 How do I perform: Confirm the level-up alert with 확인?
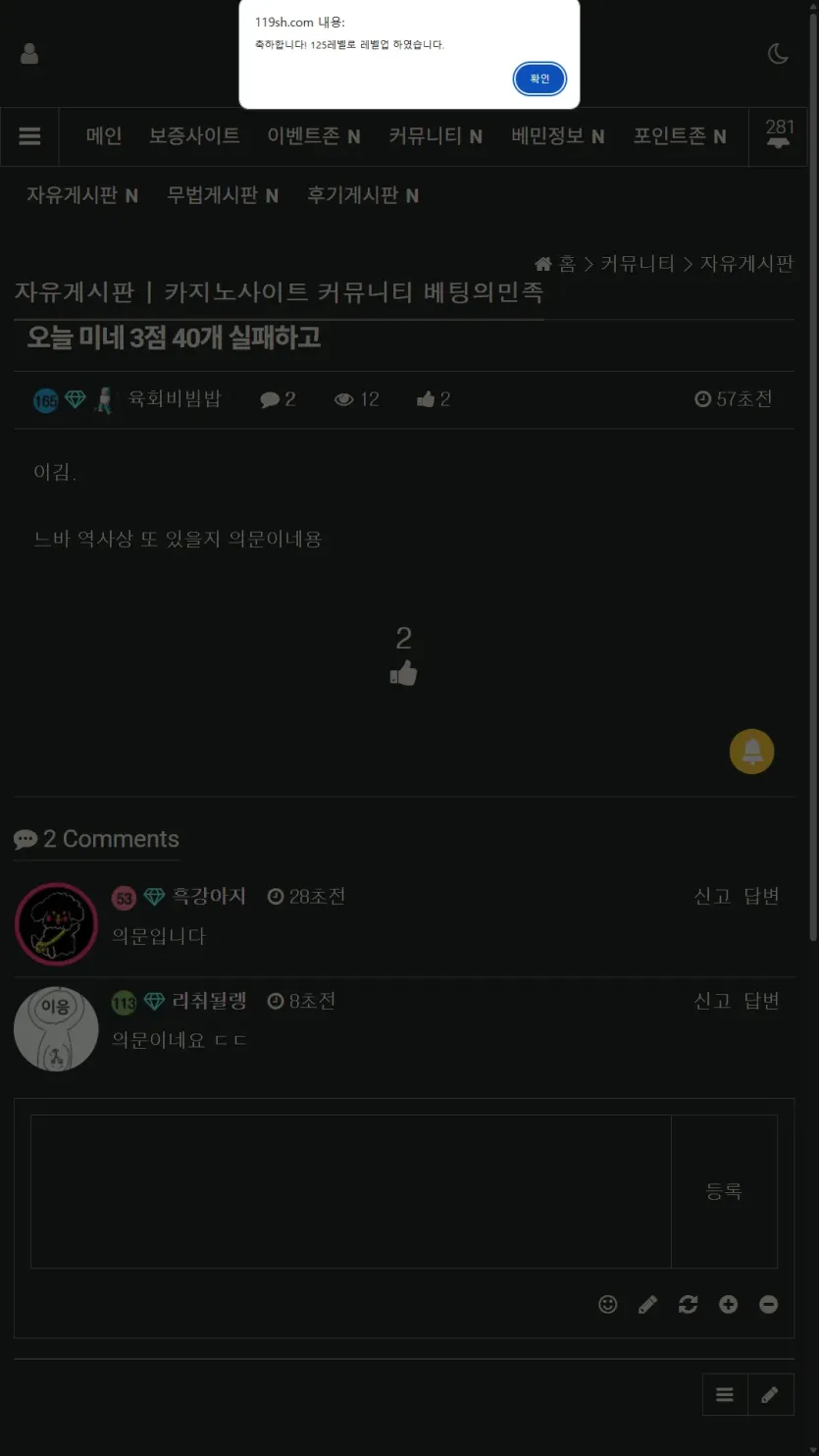539,78
